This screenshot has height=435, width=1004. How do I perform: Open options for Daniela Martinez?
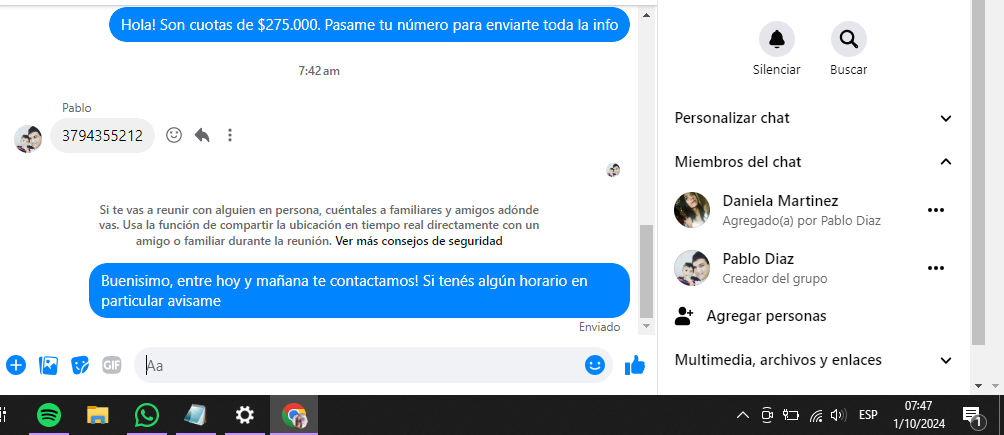935,210
